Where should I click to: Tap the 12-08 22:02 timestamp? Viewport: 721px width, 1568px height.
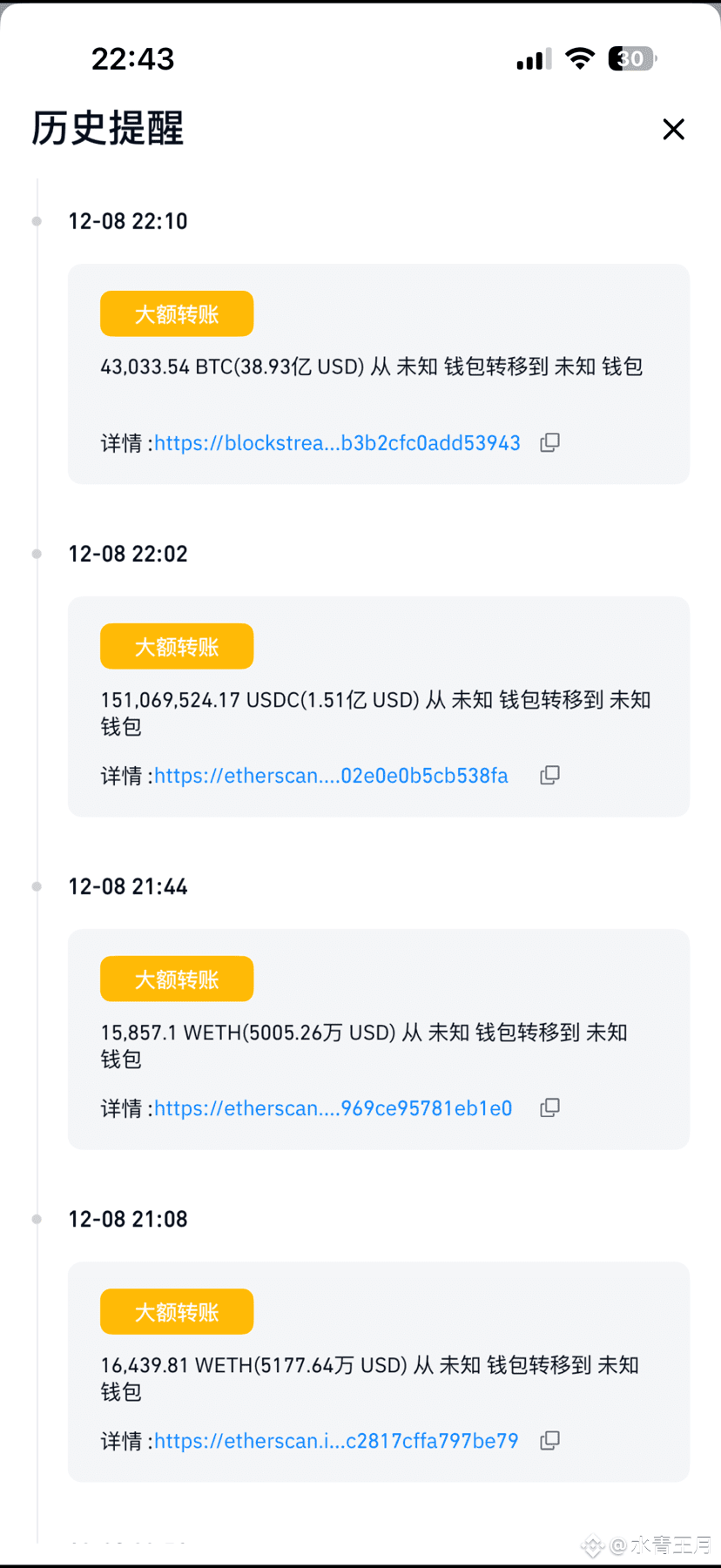[x=127, y=553]
